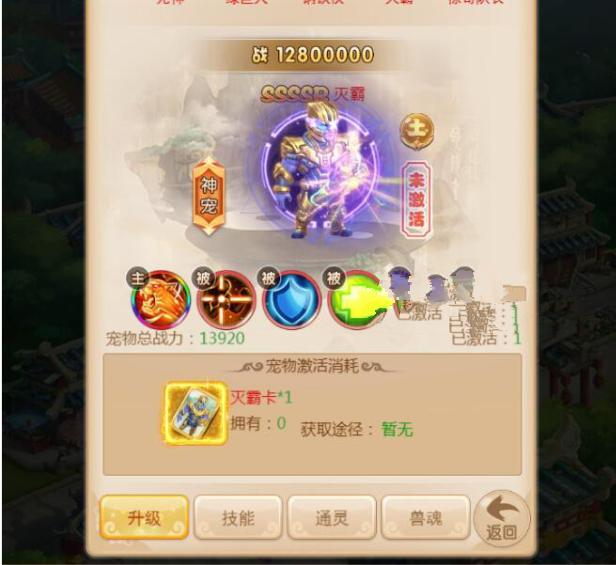Open the 技能 tab

[x=238, y=518]
